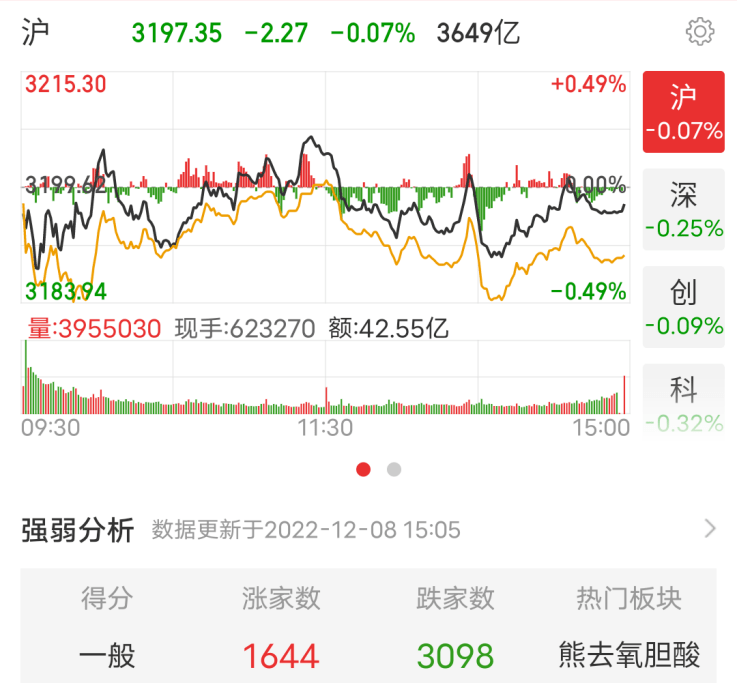Switch to the 深 index tab
Viewport: 737px width, 698px height.
pyautogui.click(x=683, y=210)
